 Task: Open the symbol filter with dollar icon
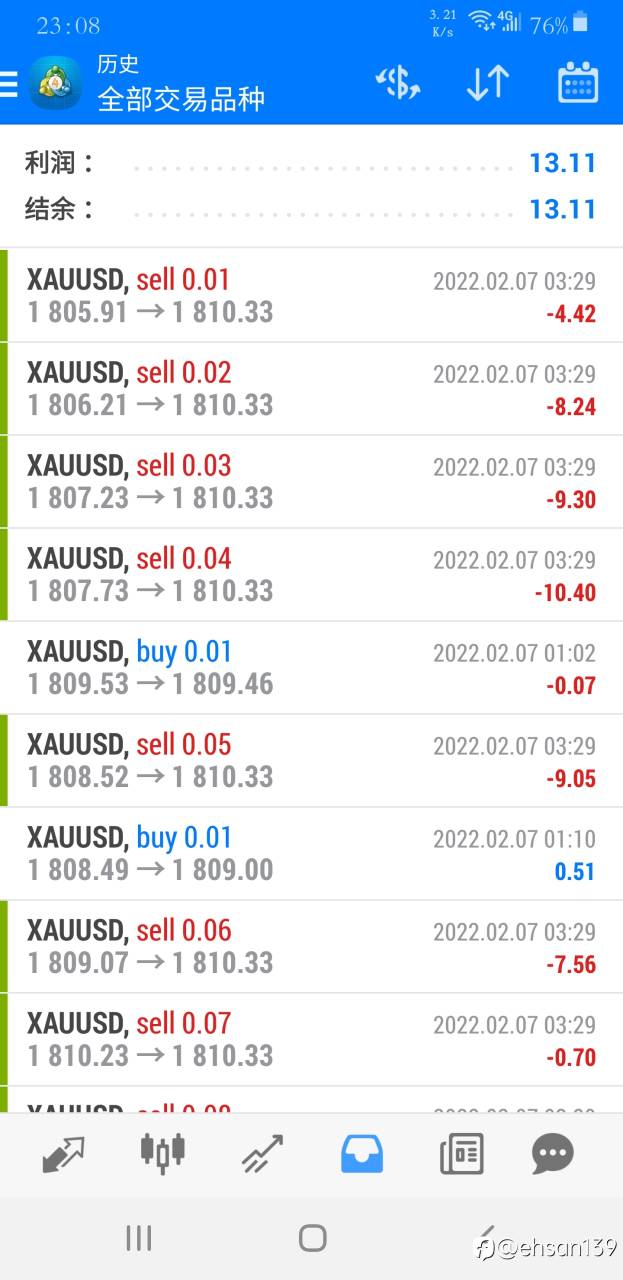pyautogui.click(x=397, y=83)
